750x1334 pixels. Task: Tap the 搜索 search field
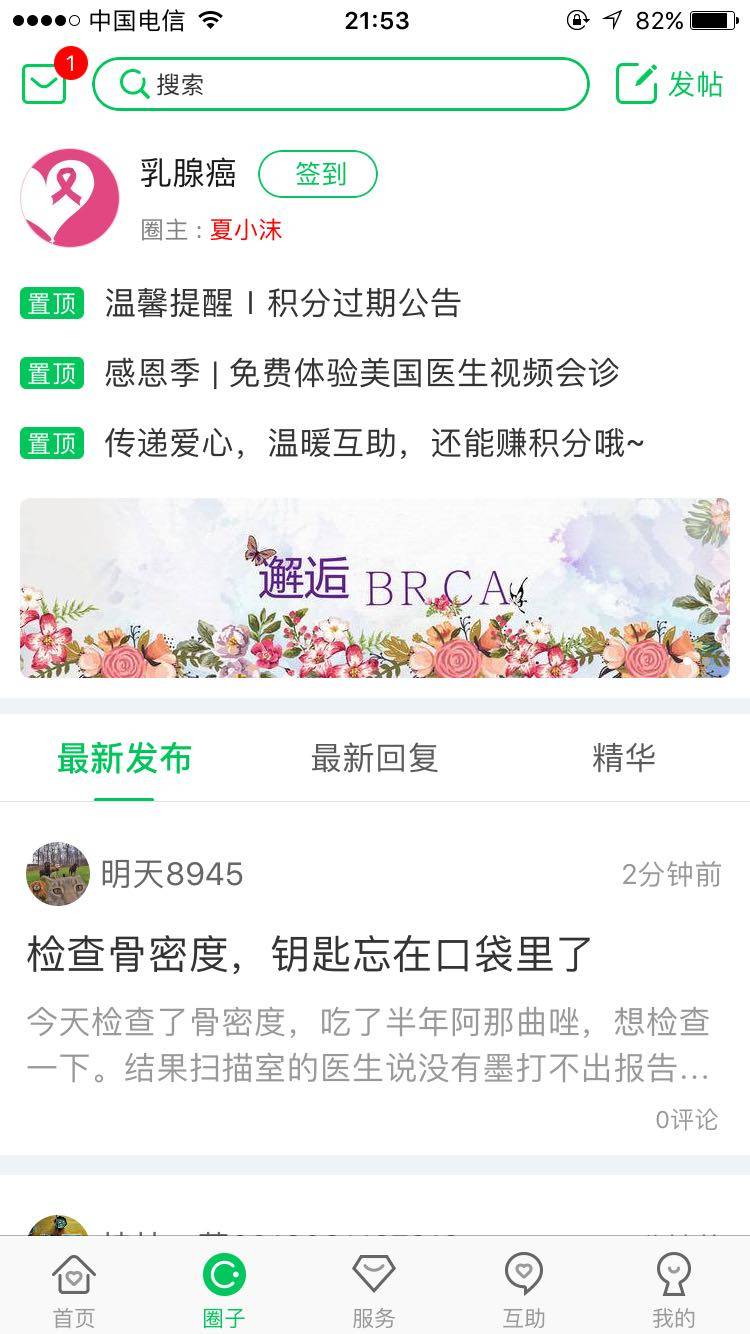(340, 84)
